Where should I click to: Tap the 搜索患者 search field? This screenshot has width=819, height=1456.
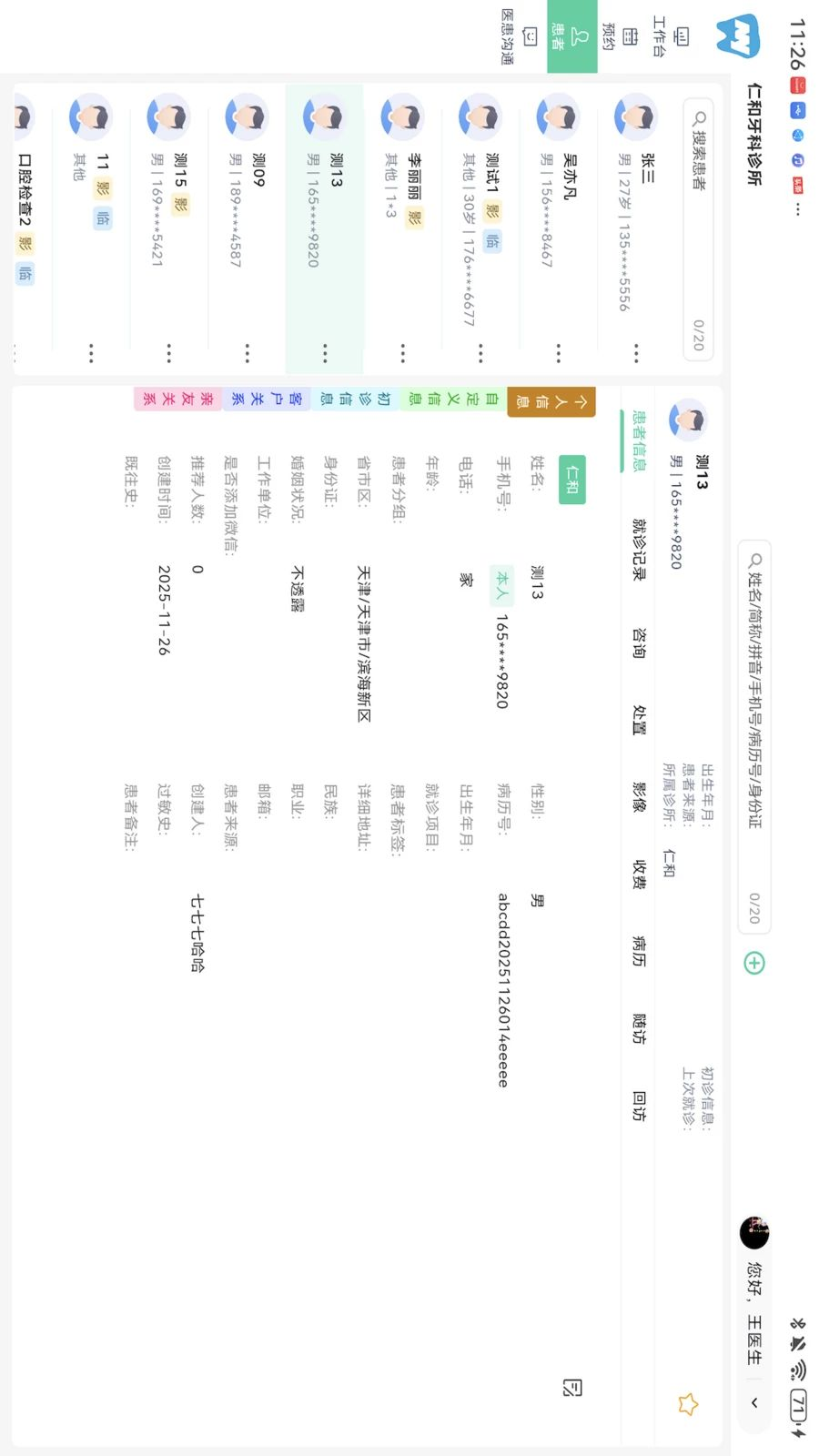point(698,230)
